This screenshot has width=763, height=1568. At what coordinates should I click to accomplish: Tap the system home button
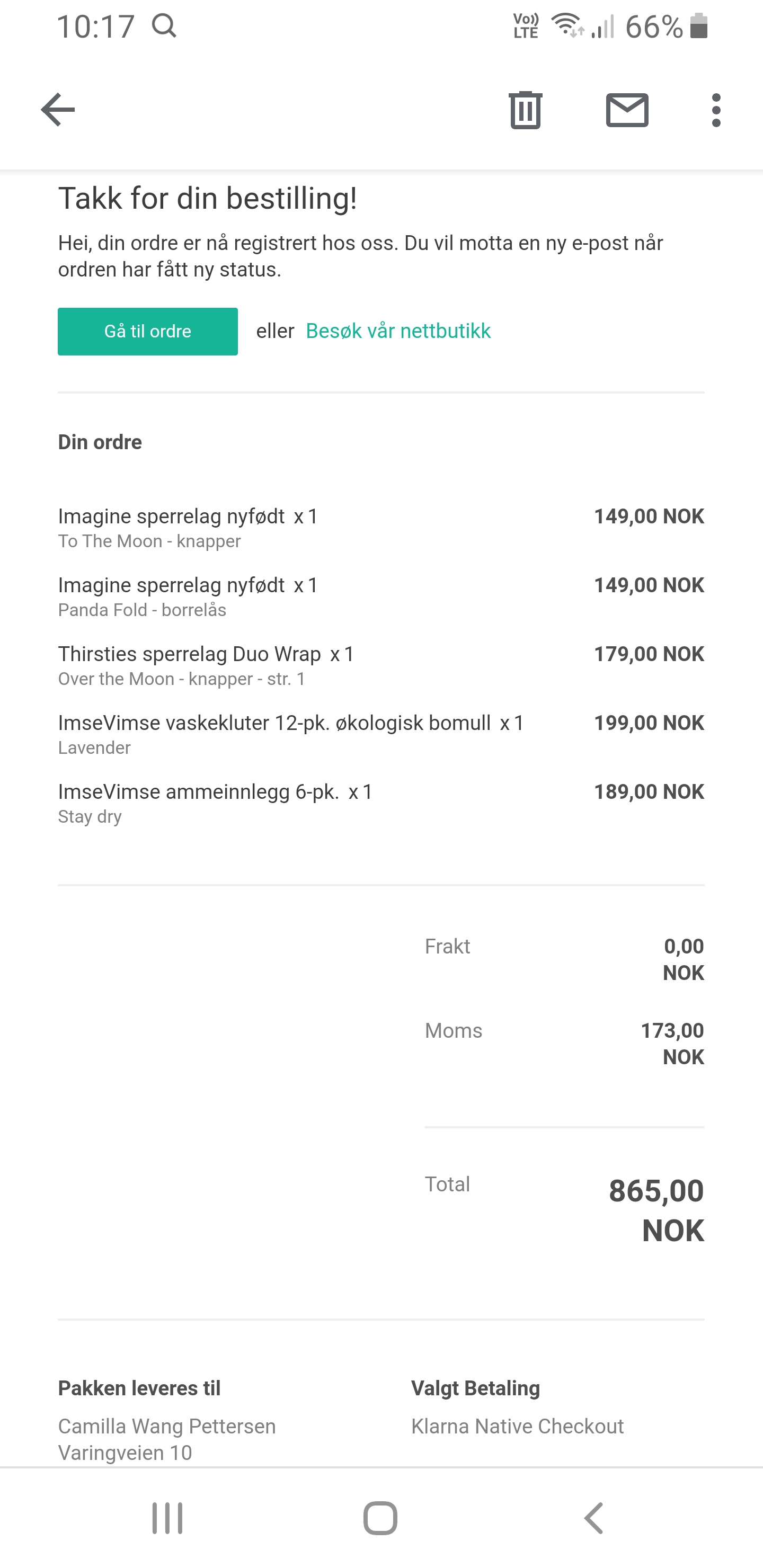click(x=380, y=1518)
